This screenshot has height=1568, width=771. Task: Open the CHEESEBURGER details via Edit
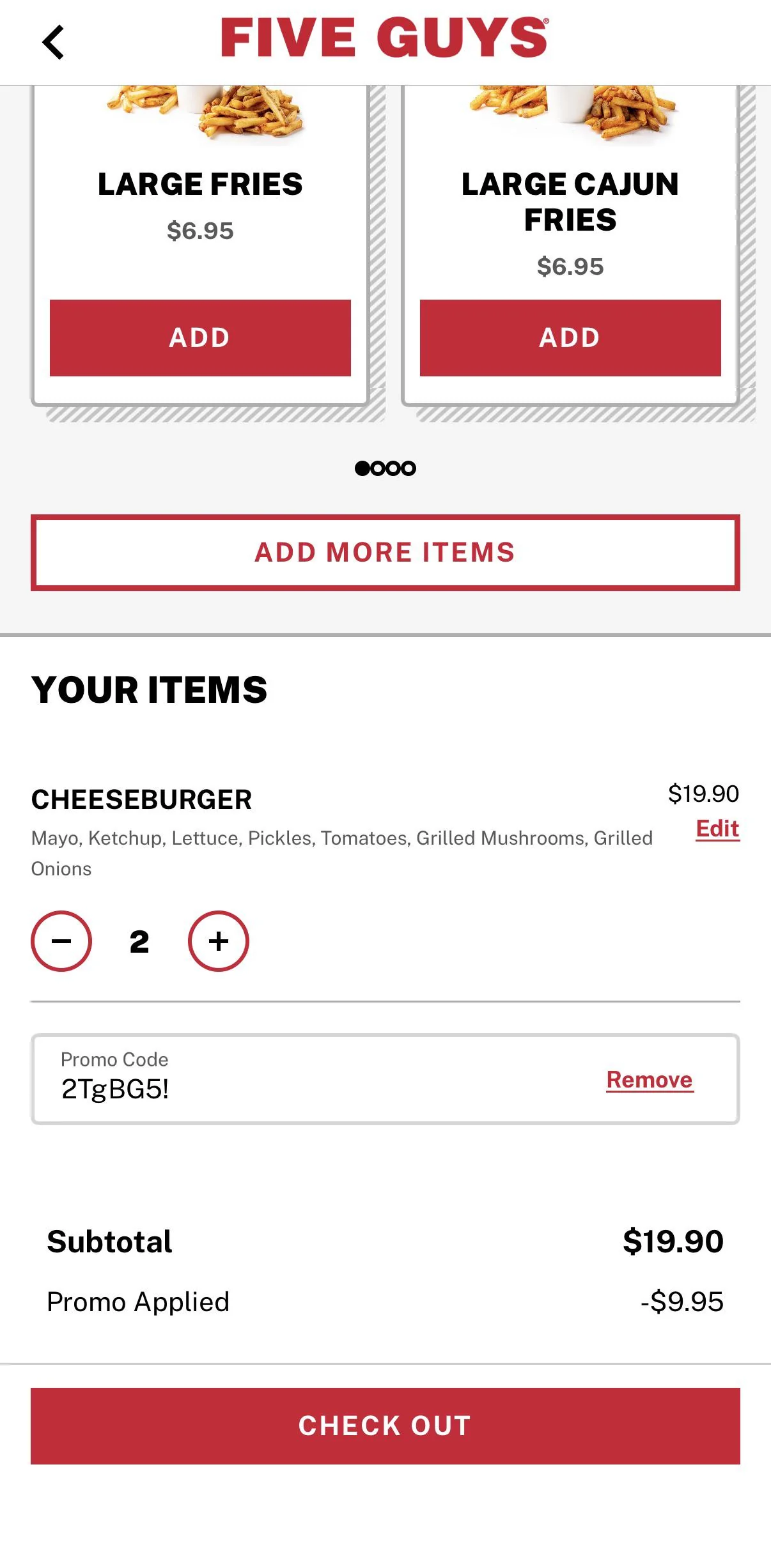click(717, 829)
